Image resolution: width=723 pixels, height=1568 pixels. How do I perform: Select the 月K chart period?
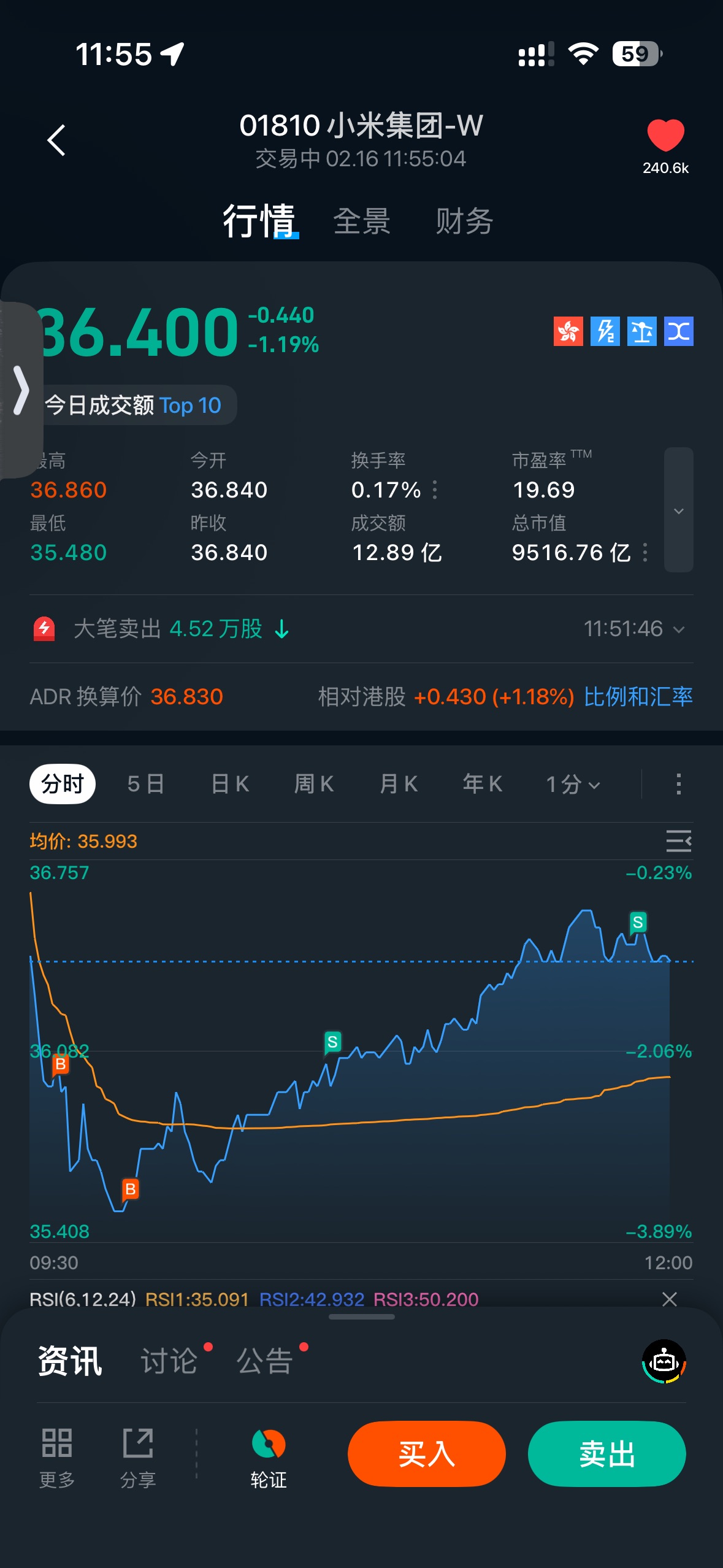coord(399,784)
